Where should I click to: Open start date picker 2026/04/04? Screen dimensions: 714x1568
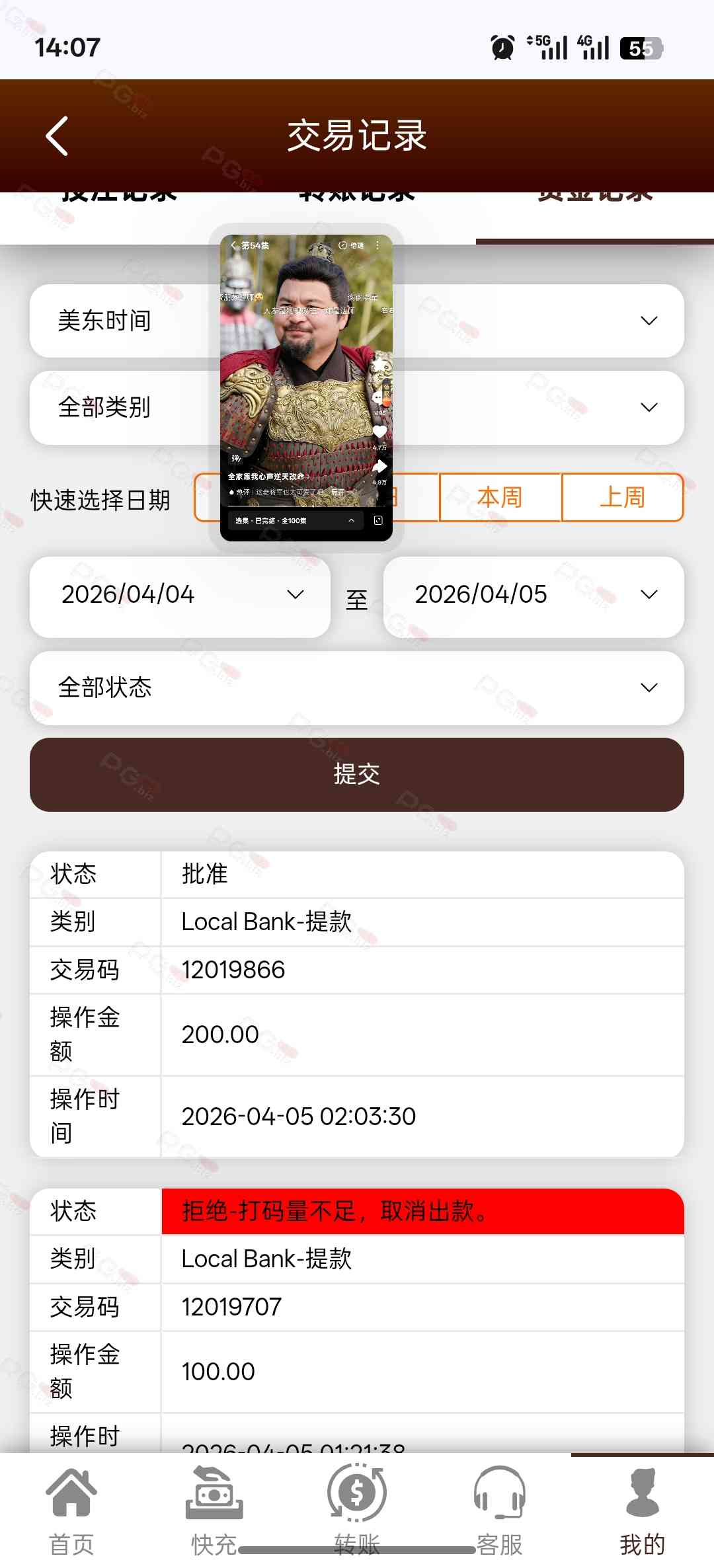(x=180, y=595)
